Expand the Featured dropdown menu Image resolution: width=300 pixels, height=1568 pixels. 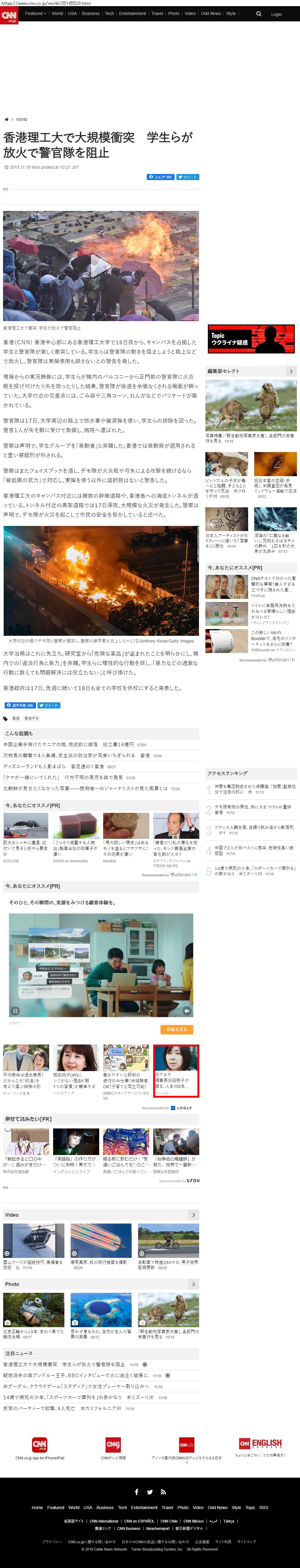pyautogui.click(x=35, y=13)
